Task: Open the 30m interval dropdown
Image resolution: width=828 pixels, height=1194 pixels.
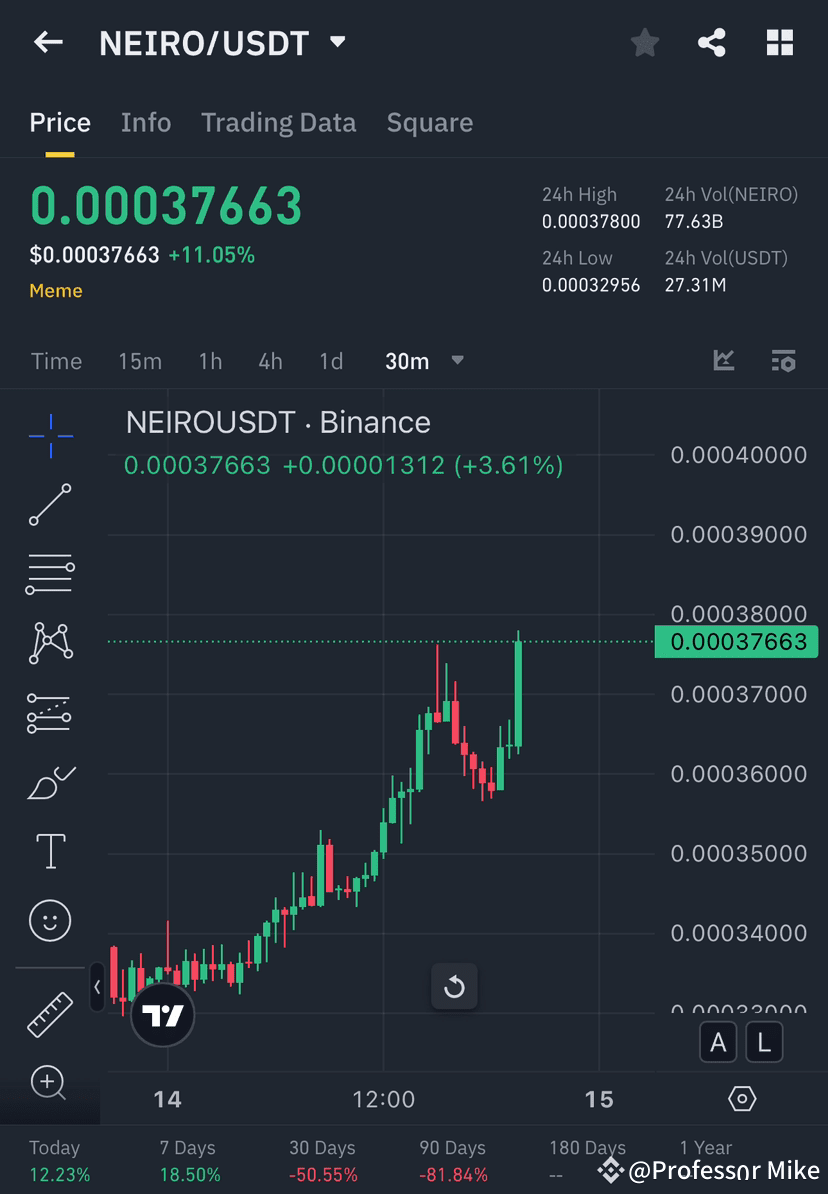Action: [x=457, y=362]
